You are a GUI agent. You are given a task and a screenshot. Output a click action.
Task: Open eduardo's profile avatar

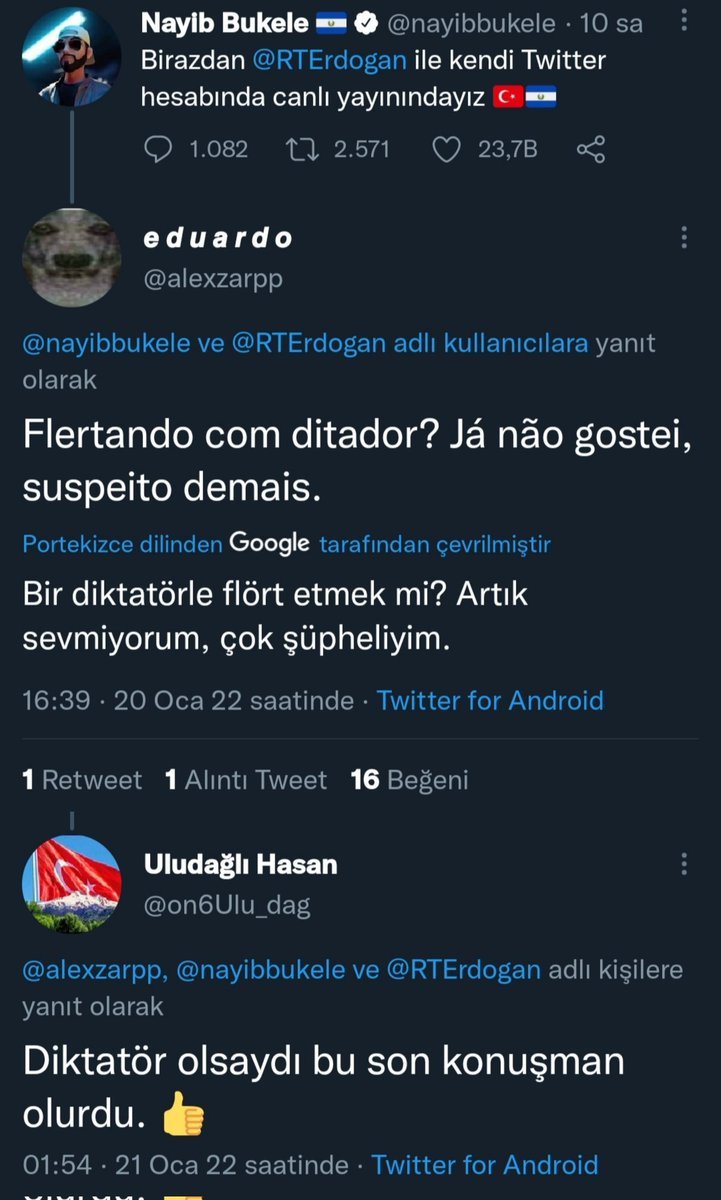pyautogui.click(x=71, y=257)
